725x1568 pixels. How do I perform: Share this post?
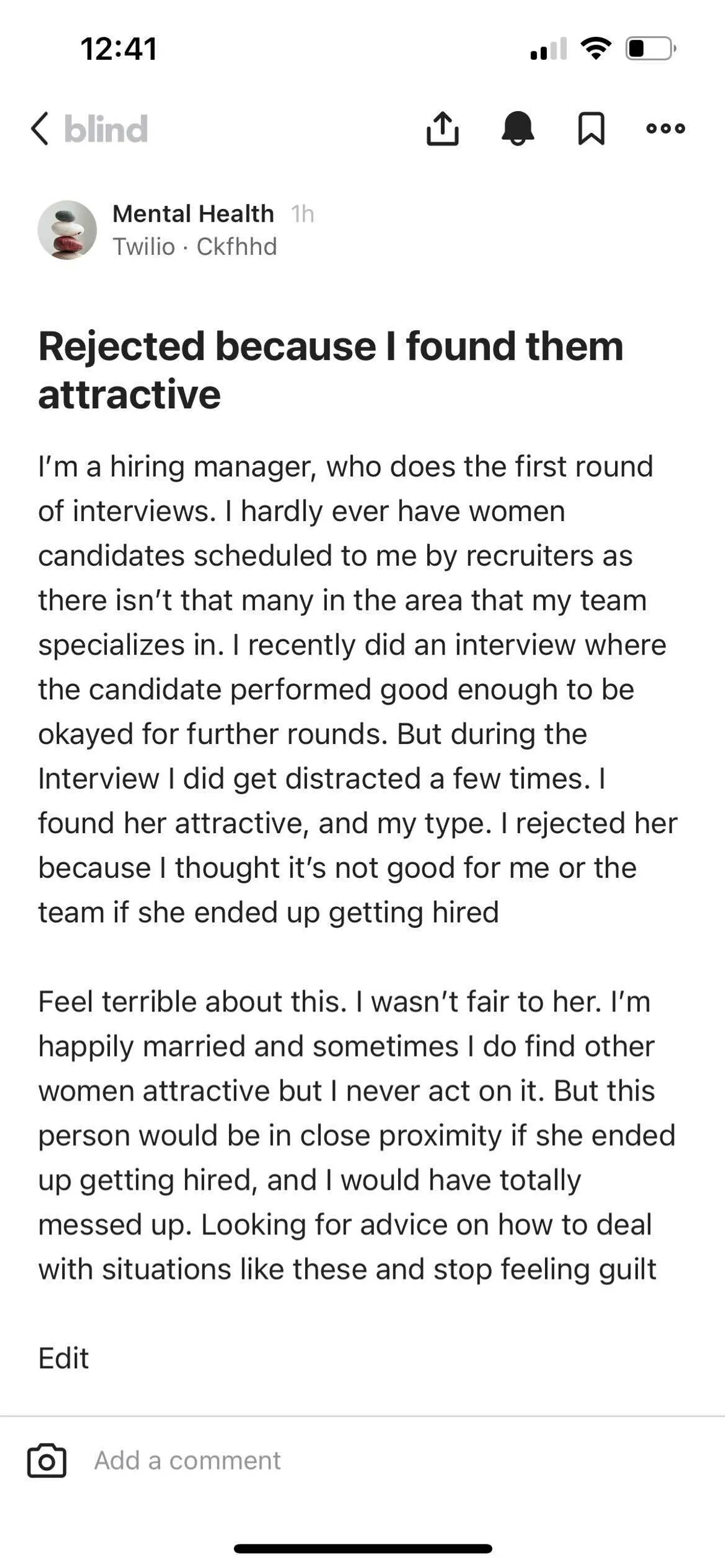coord(442,129)
